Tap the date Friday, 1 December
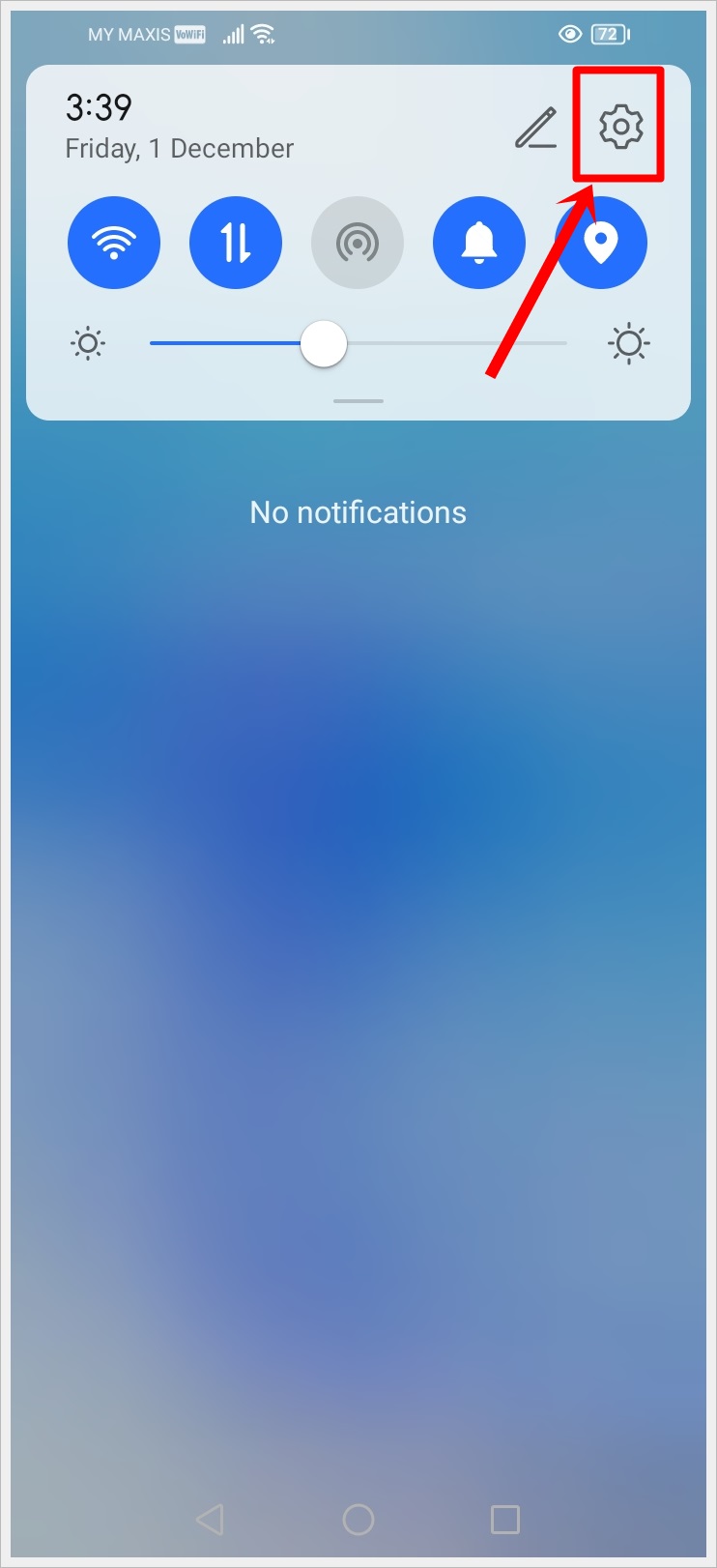This screenshot has height=1568, width=717. point(179,148)
